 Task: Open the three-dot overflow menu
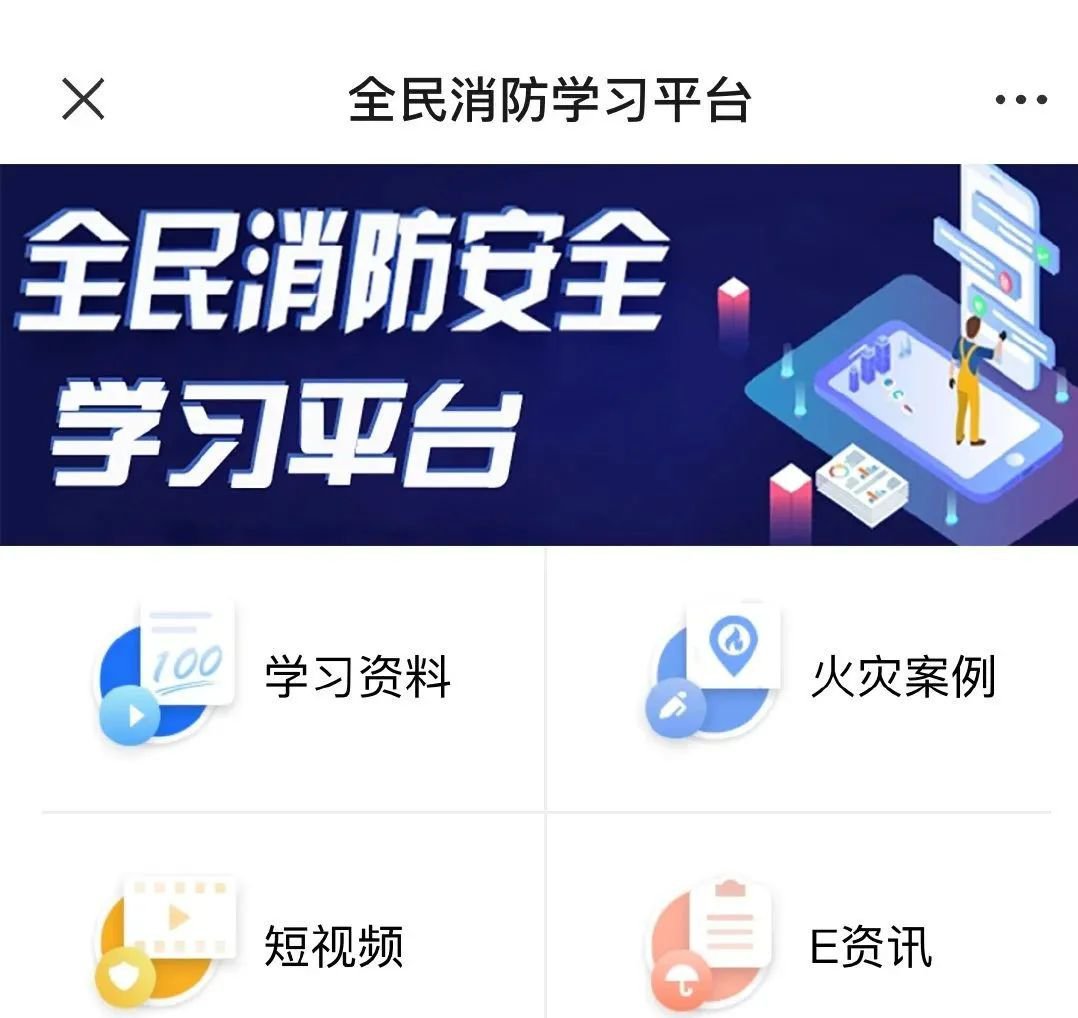pyautogui.click(x=1020, y=100)
